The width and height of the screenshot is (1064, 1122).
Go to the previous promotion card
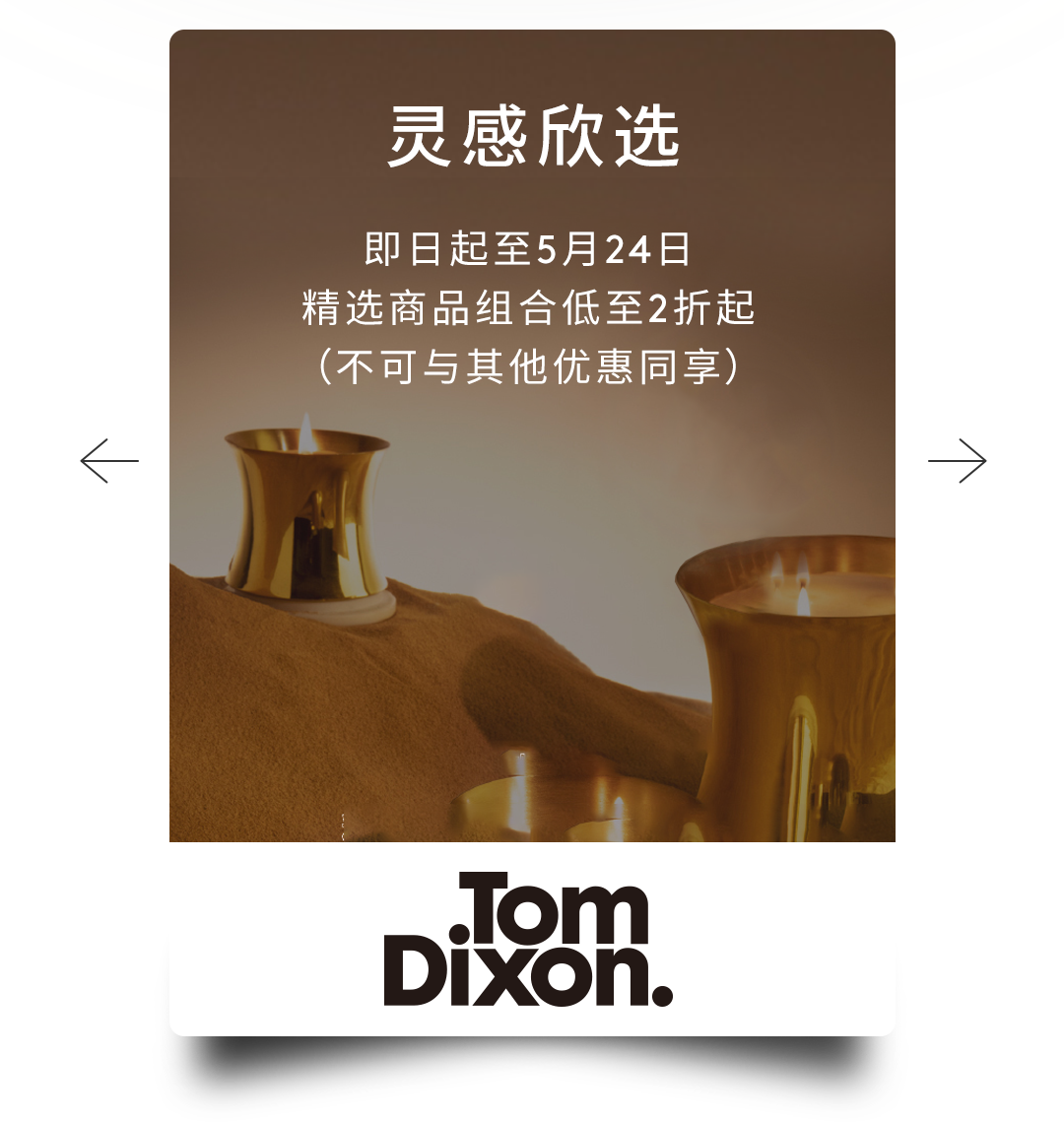(x=108, y=461)
